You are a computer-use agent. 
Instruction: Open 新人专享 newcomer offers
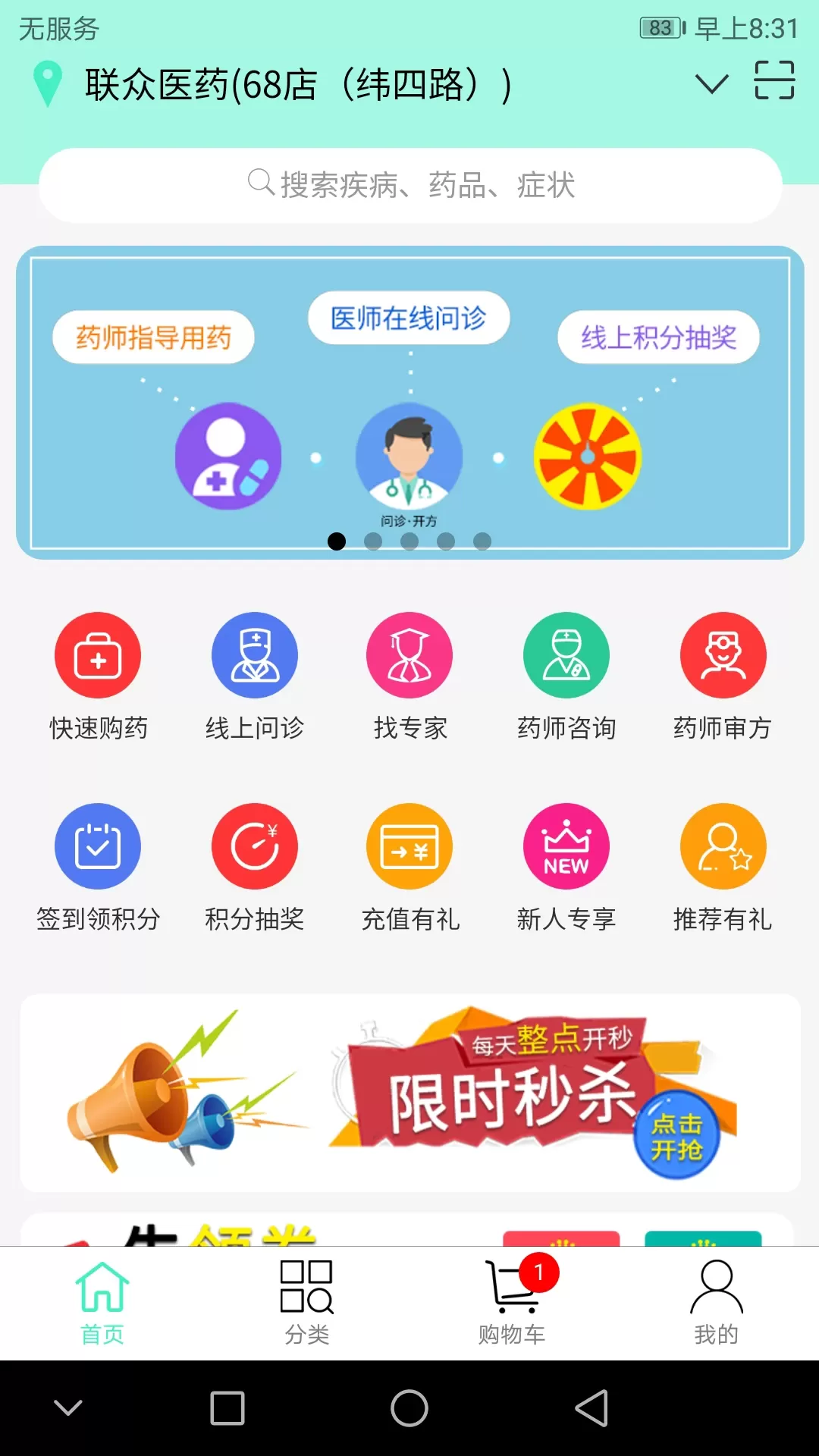(566, 868)
